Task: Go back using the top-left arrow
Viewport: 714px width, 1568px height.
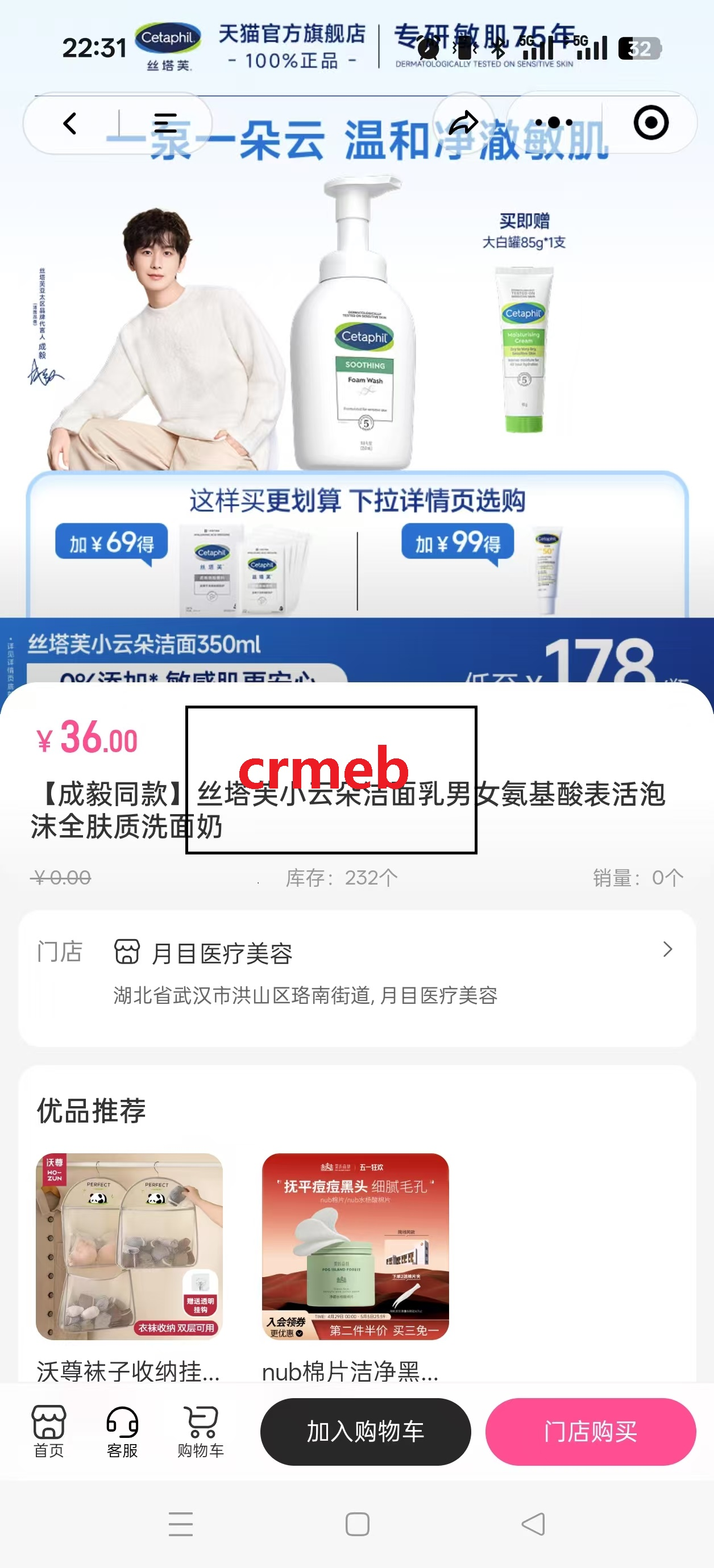Action: tap(70, 124)
